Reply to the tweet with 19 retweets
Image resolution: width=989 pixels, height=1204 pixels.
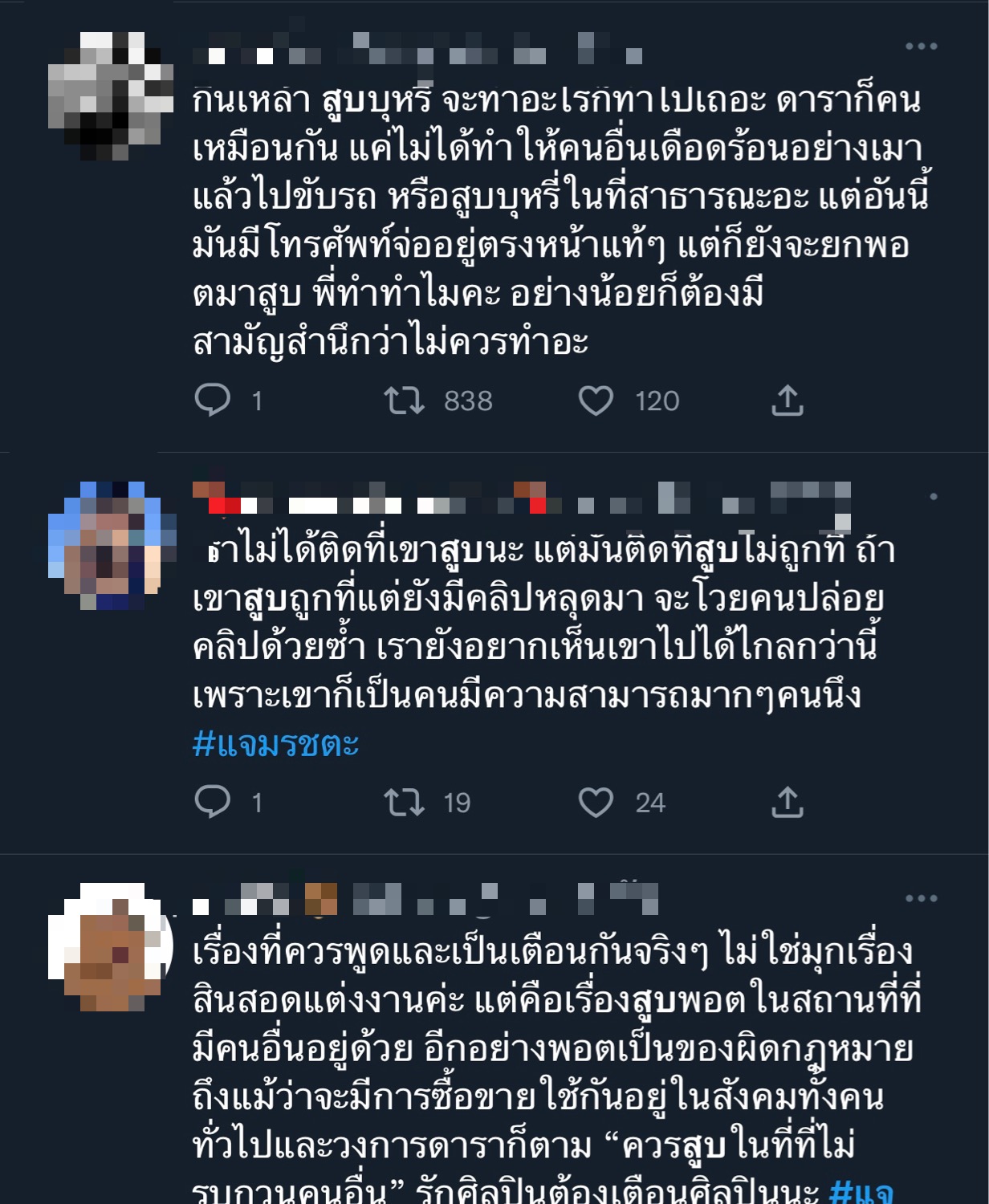click(x=213, y=801)
